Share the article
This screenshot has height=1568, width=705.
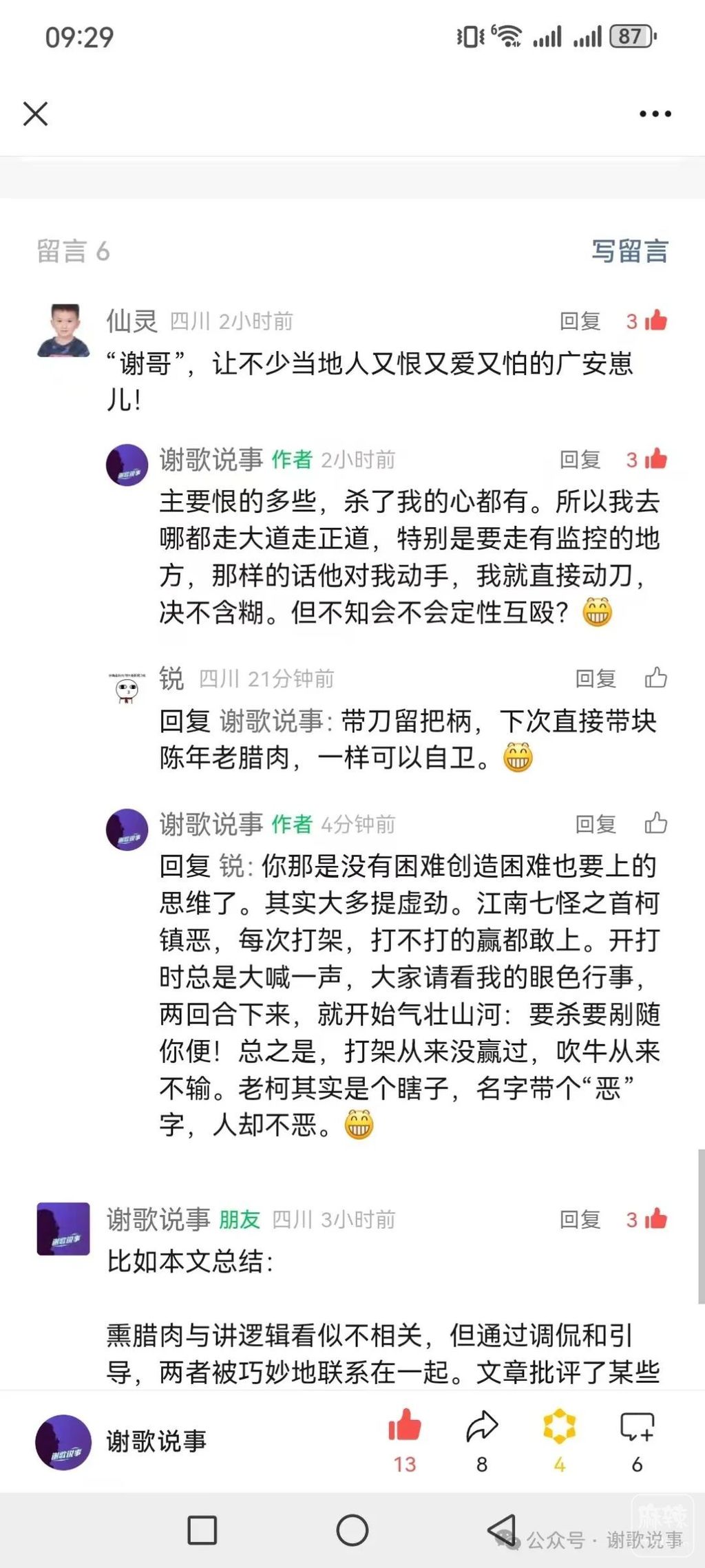pyautogui.click(x=482, y=1426)
